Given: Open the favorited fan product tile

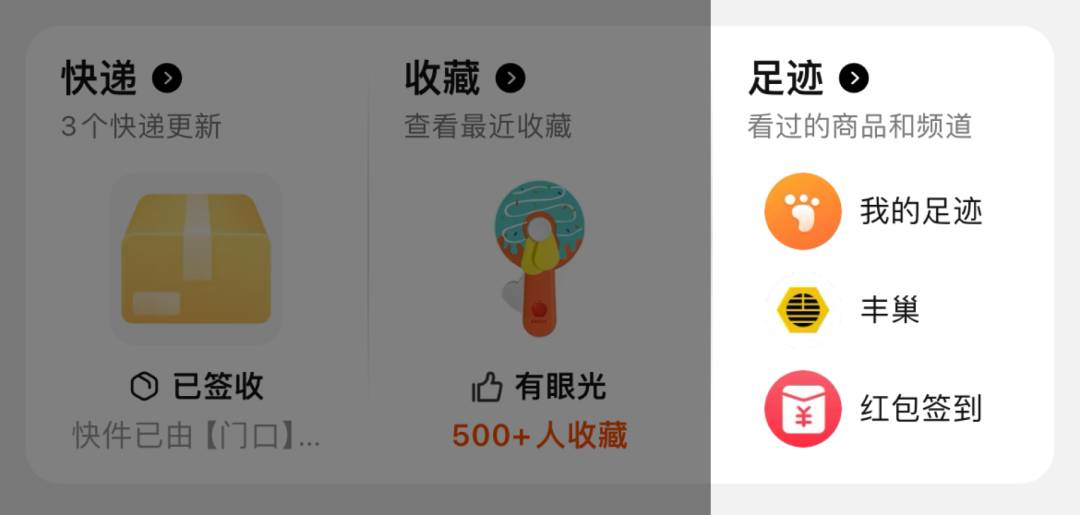Looking at the screenshot, I should [x=540, y=258].
